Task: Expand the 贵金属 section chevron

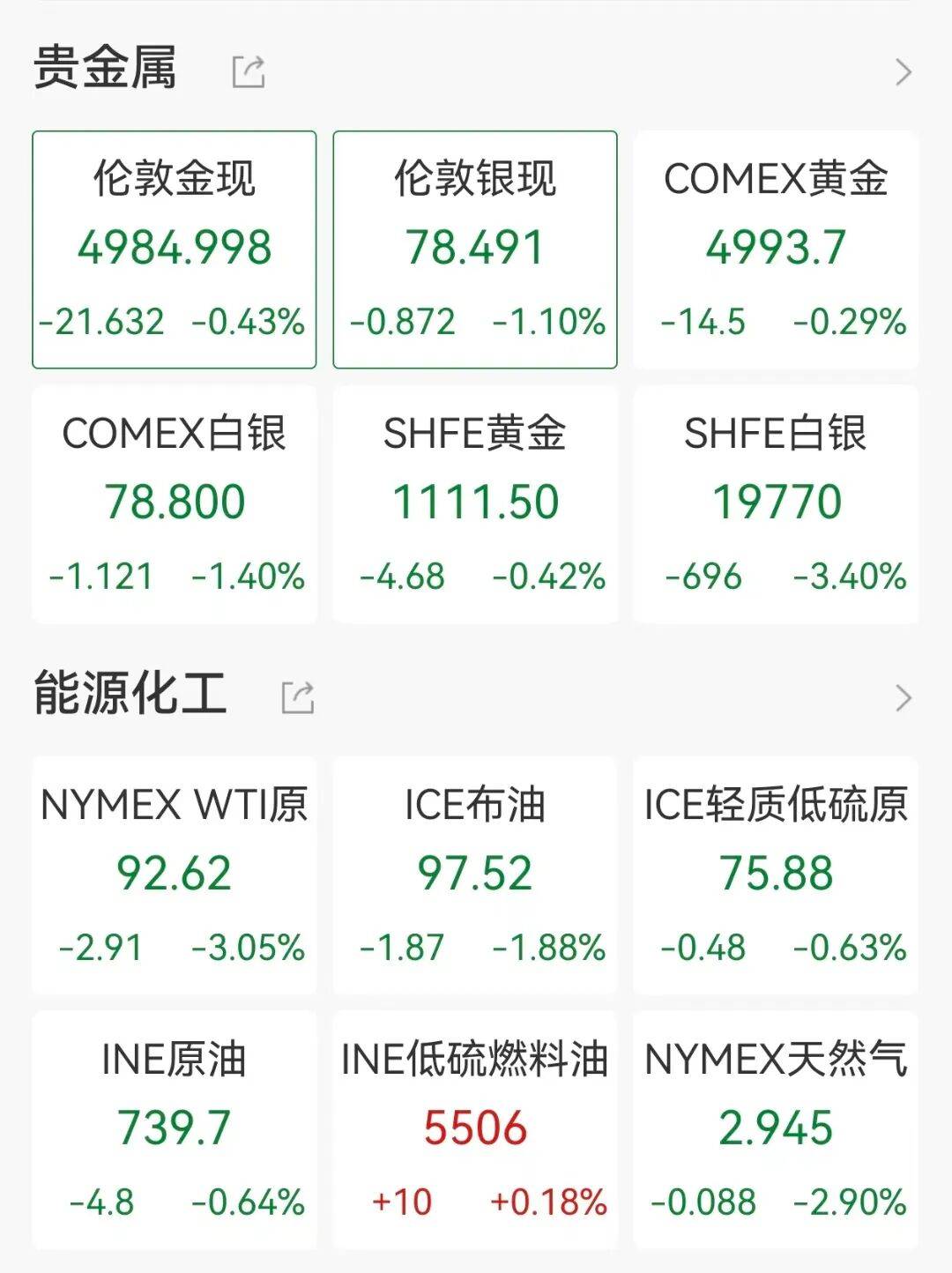Action: [903, 72]
